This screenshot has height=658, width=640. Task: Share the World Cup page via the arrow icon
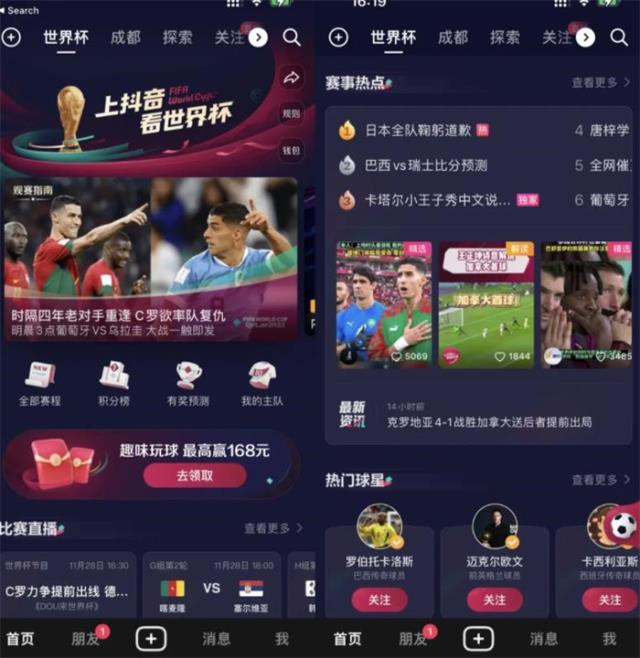click(291, 77)
